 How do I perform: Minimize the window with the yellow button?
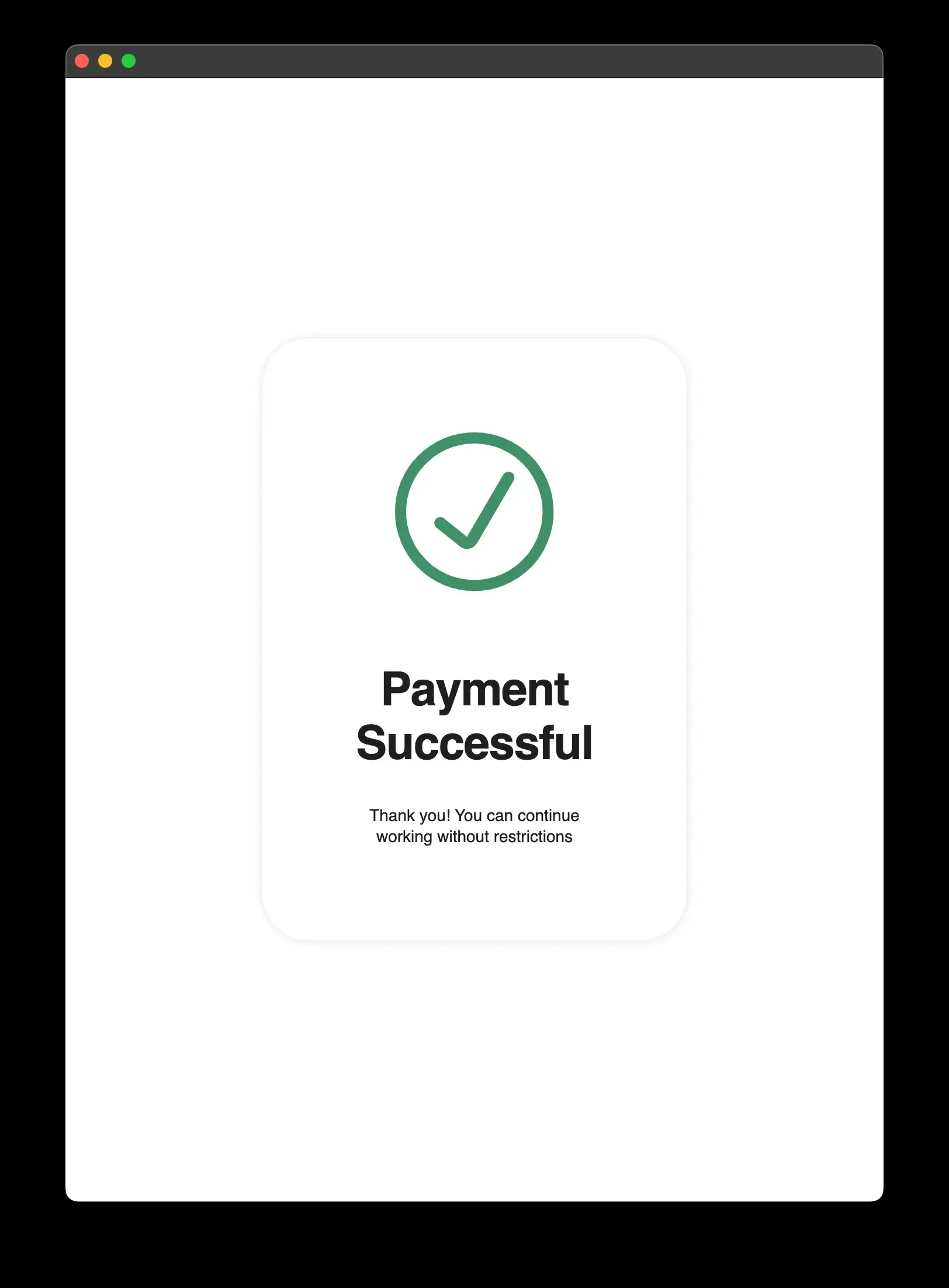click(105, 61)
